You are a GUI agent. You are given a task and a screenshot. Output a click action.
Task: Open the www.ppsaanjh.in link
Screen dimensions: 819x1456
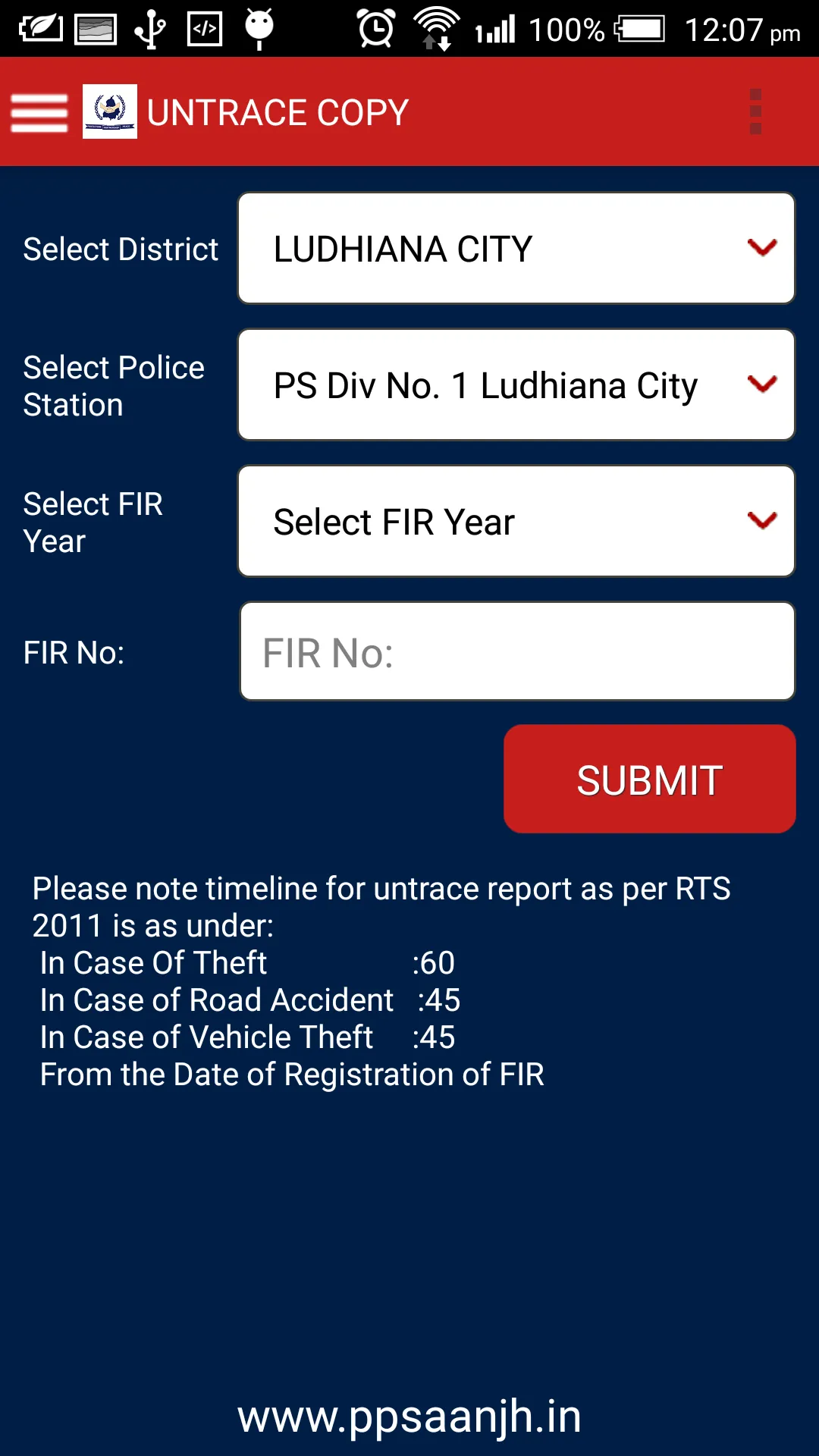[x=409, y=1415]
